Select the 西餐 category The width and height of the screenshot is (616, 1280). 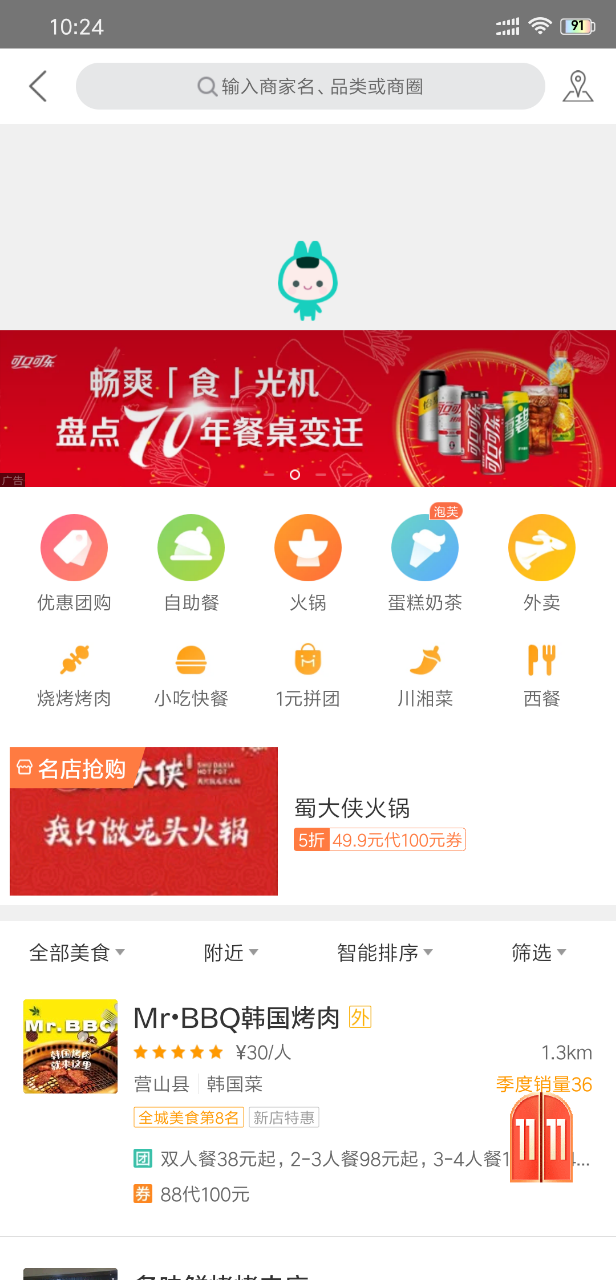pos(542,675)
